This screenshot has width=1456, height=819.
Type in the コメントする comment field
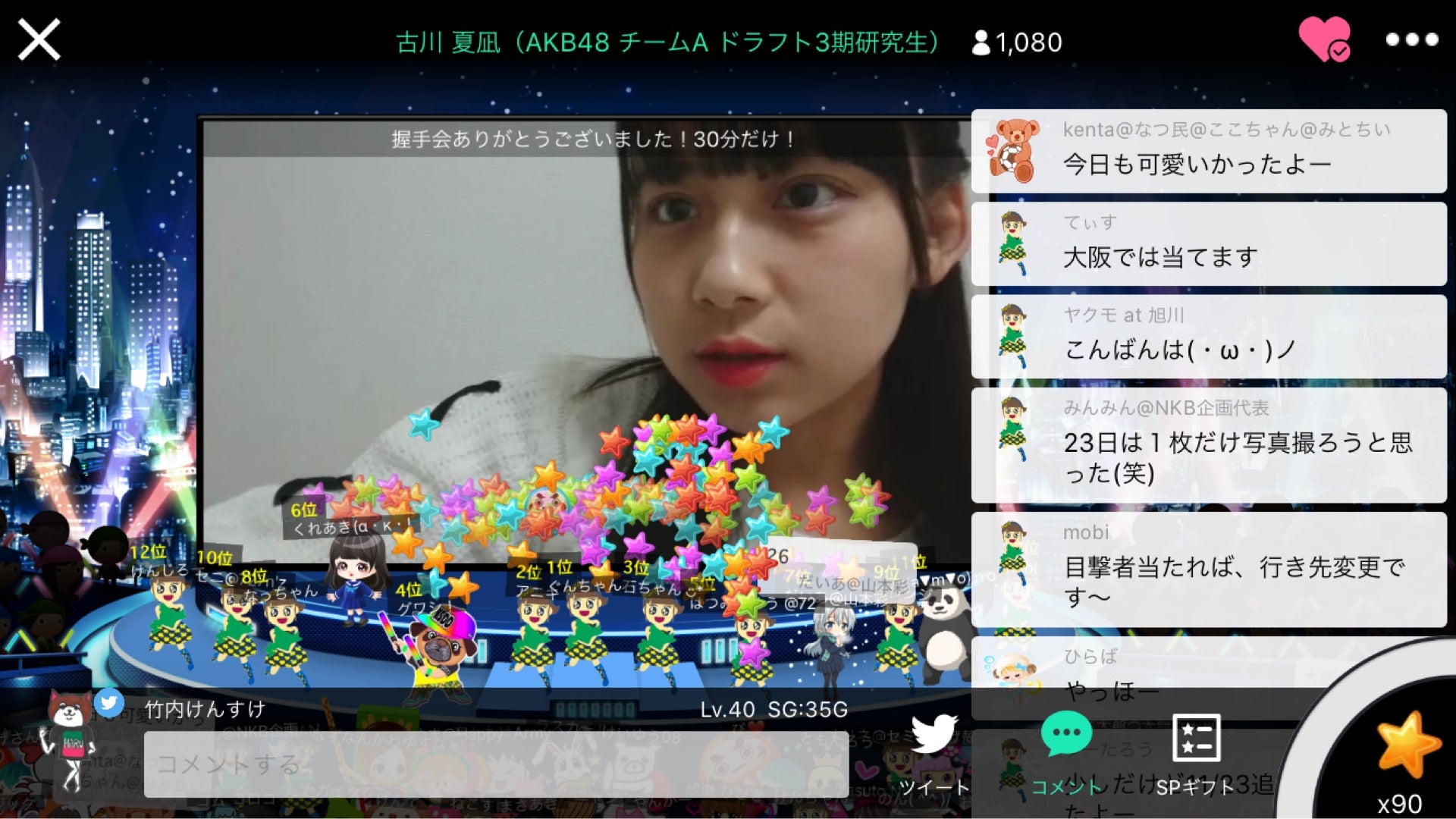click(496, 764)
